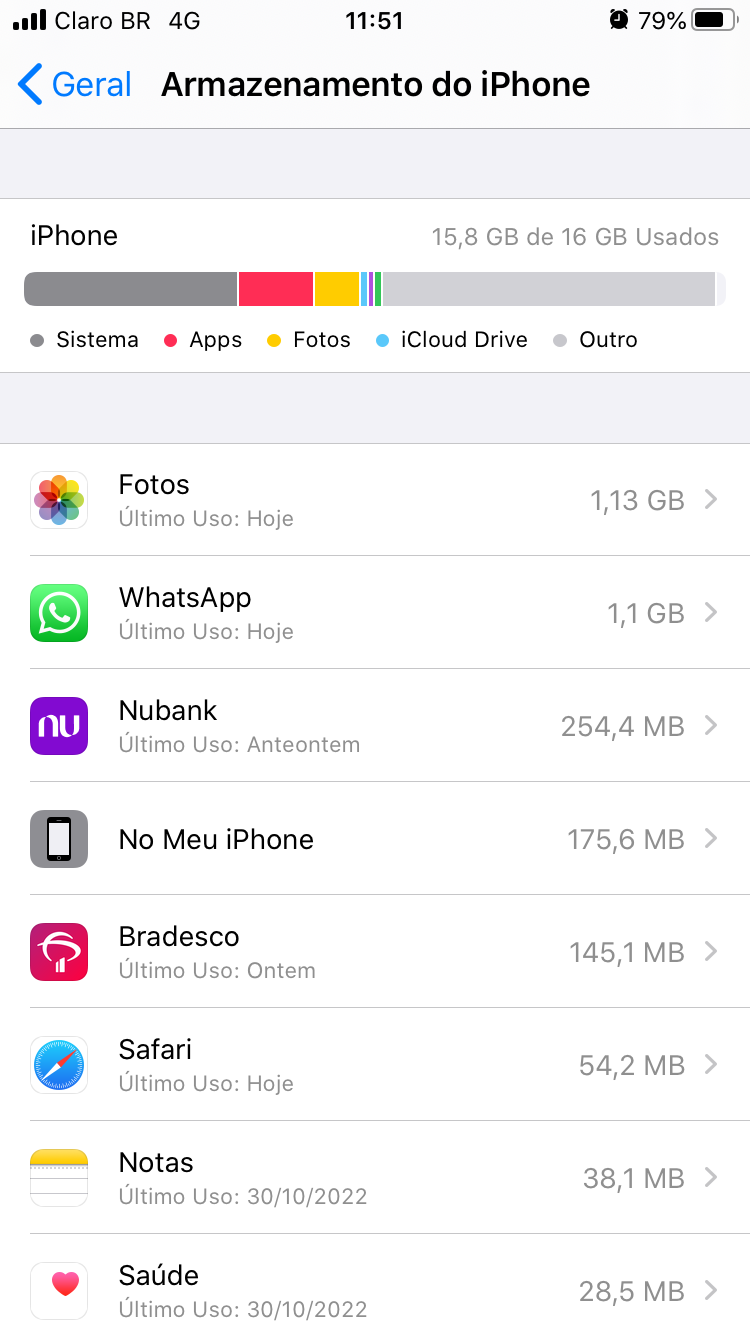This screenshot has height=1334, width=750.
Task: Open Saúde storage details
Action: [x=375, y=1290]
